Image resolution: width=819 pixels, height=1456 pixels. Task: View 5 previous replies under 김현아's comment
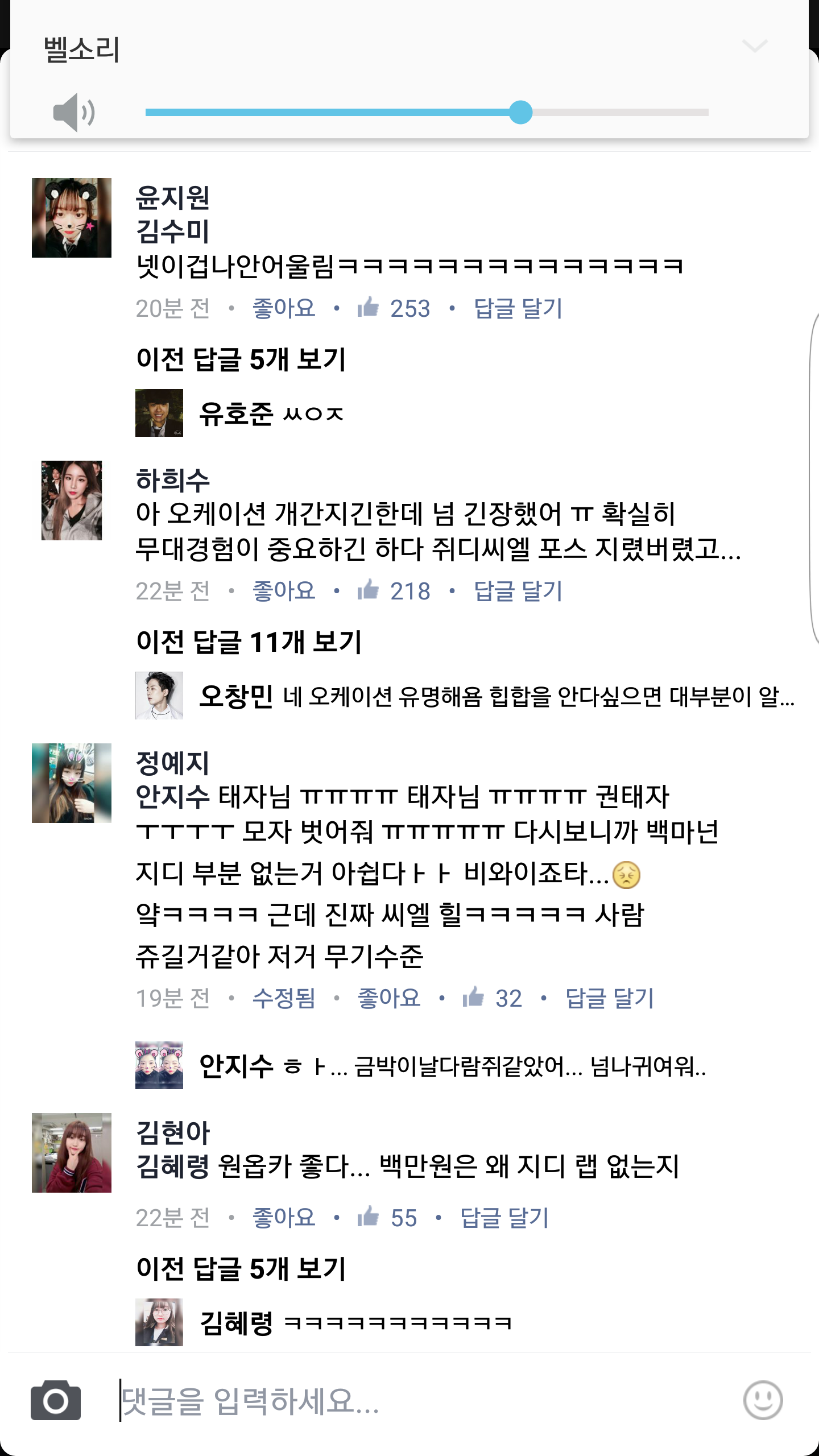pos(241,1269)
